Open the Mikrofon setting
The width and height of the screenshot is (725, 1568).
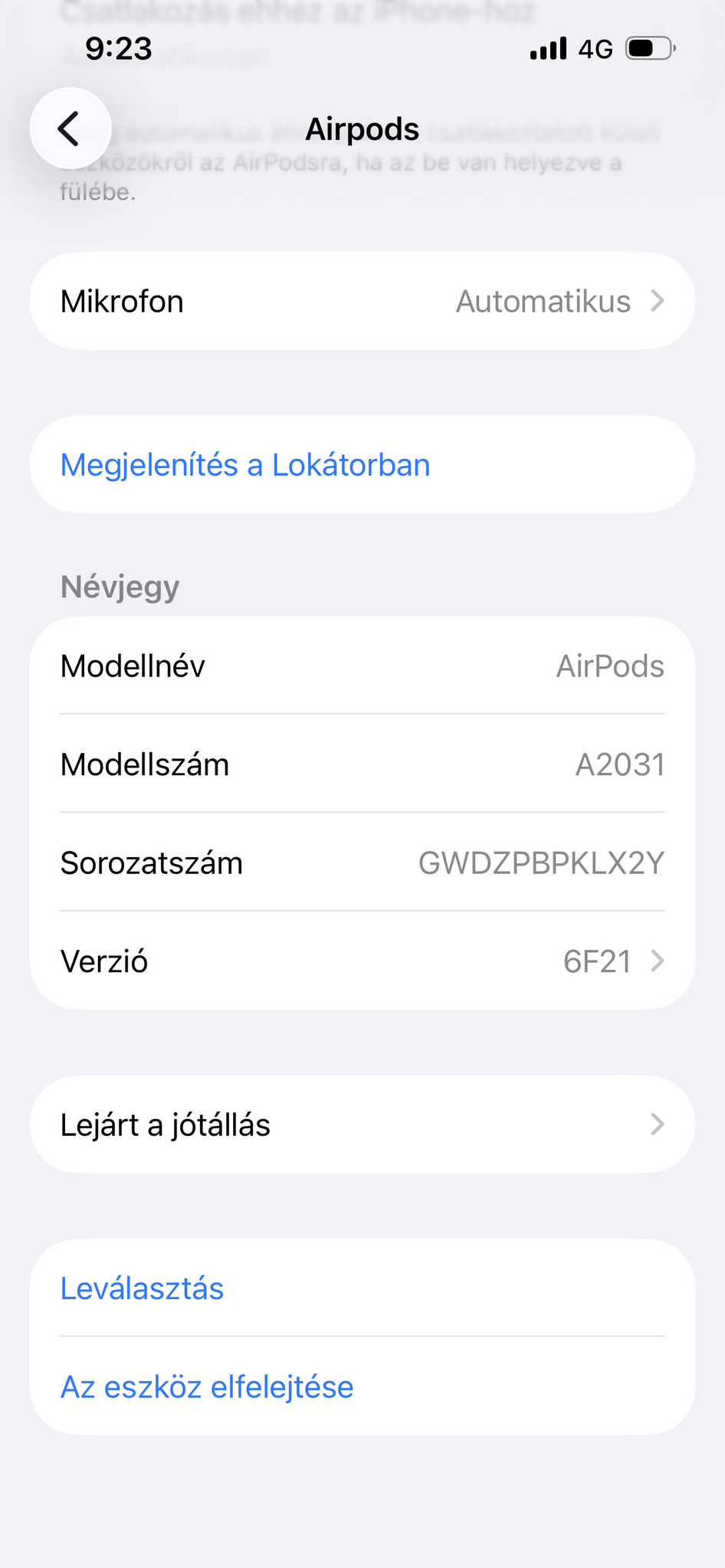coord(362,301)
